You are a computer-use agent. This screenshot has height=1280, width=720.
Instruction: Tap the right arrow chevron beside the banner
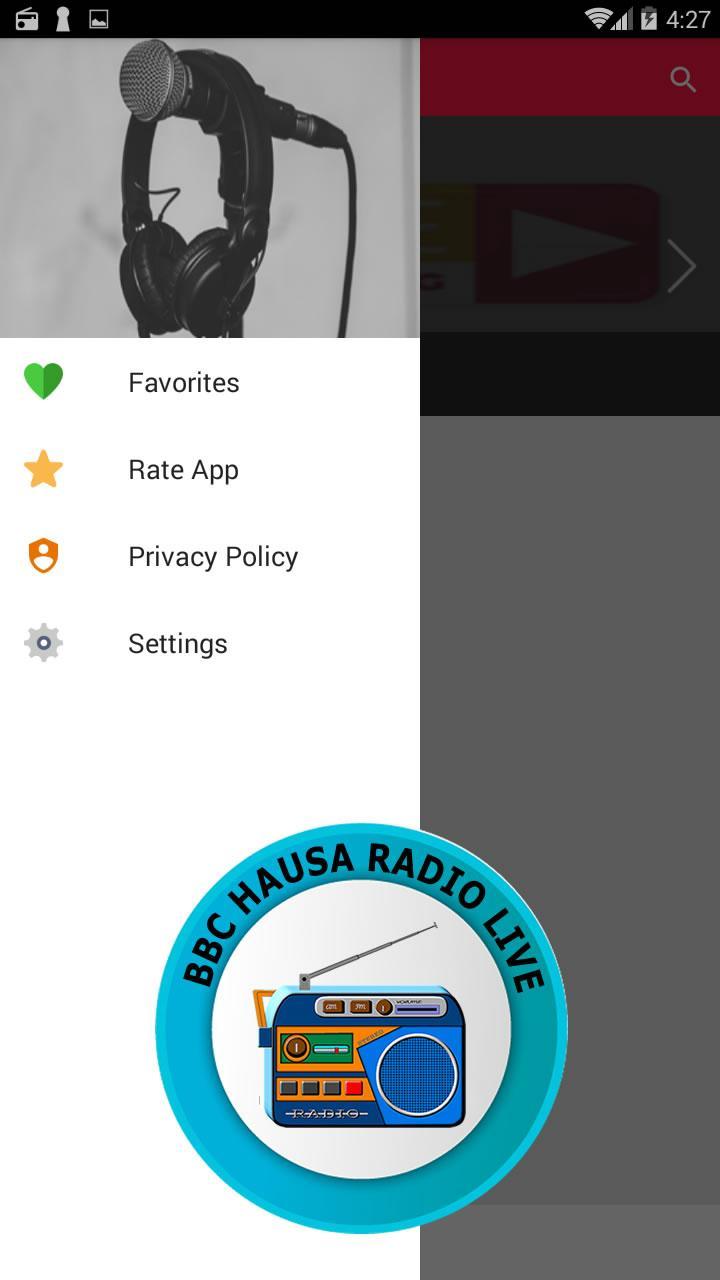[681, 267]
